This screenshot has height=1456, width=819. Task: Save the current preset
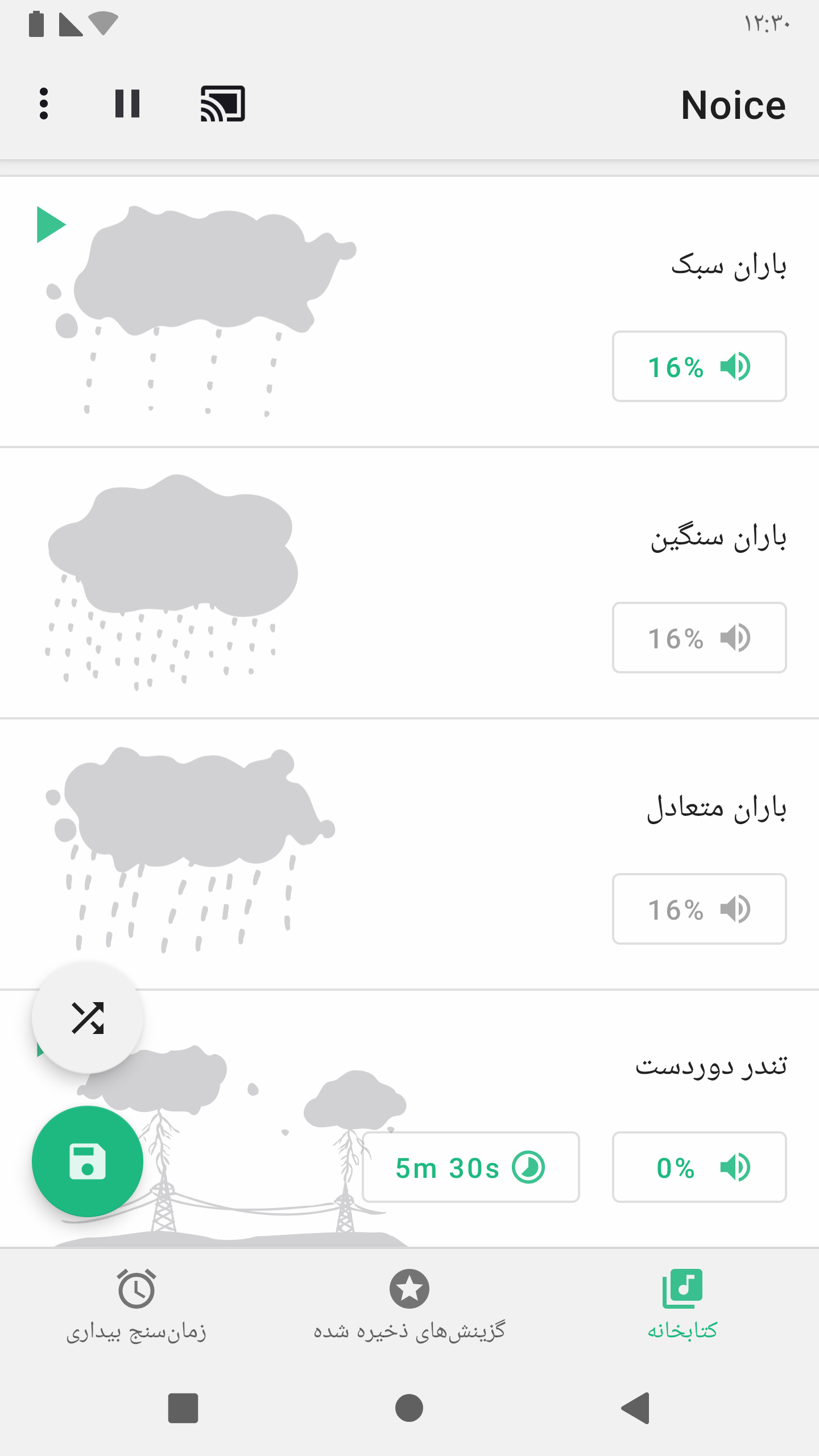(x=88, y=1161)
